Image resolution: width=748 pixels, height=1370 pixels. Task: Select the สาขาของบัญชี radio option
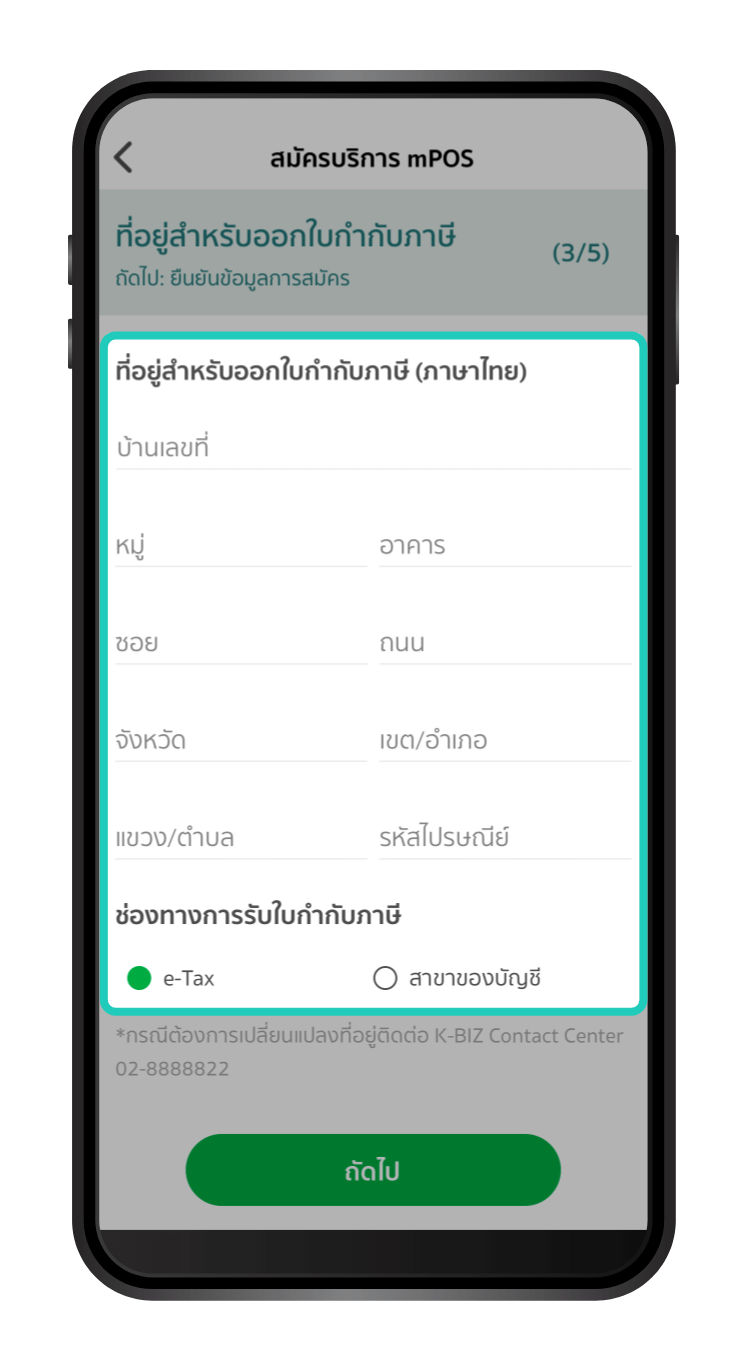(x=457, y=978)
